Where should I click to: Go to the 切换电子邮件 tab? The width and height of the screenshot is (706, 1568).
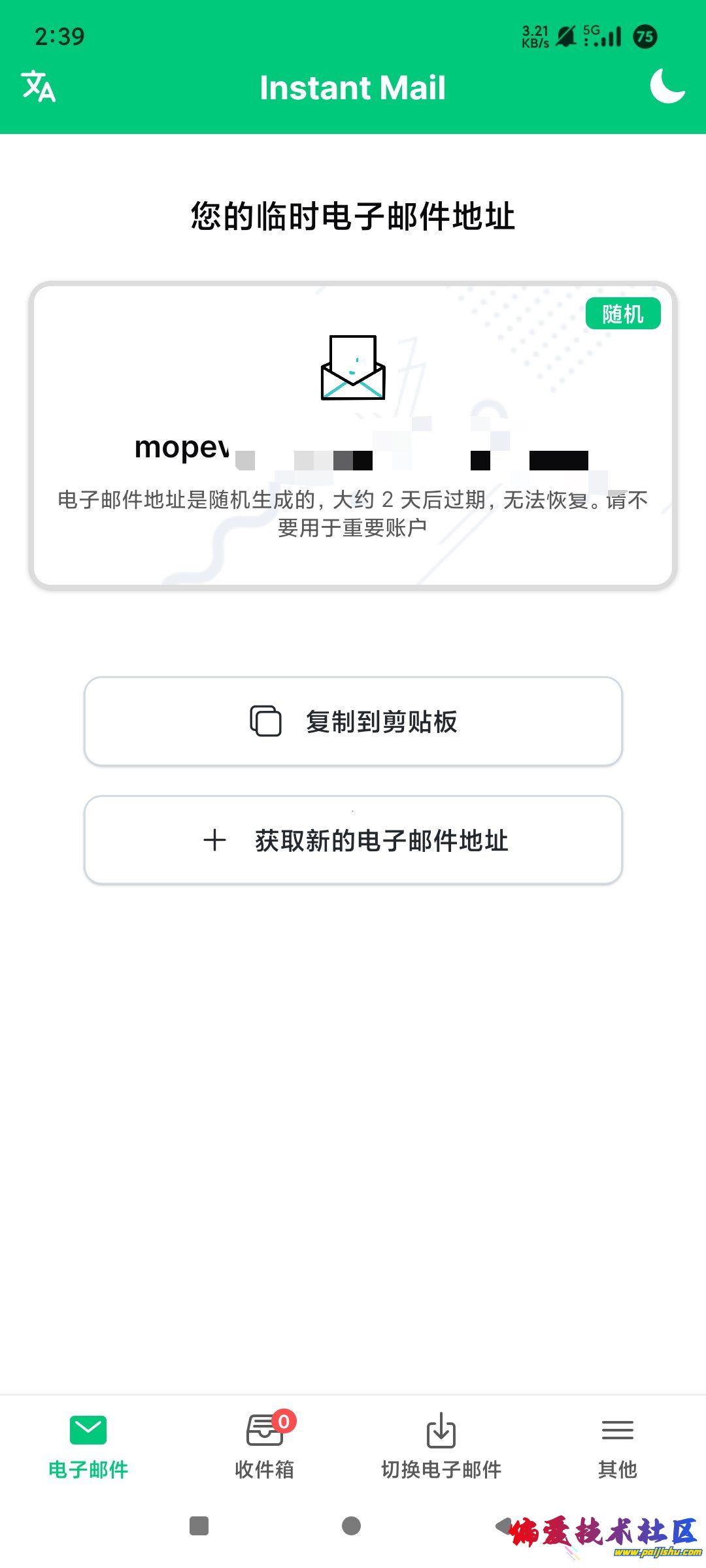tap(441, 1445)
